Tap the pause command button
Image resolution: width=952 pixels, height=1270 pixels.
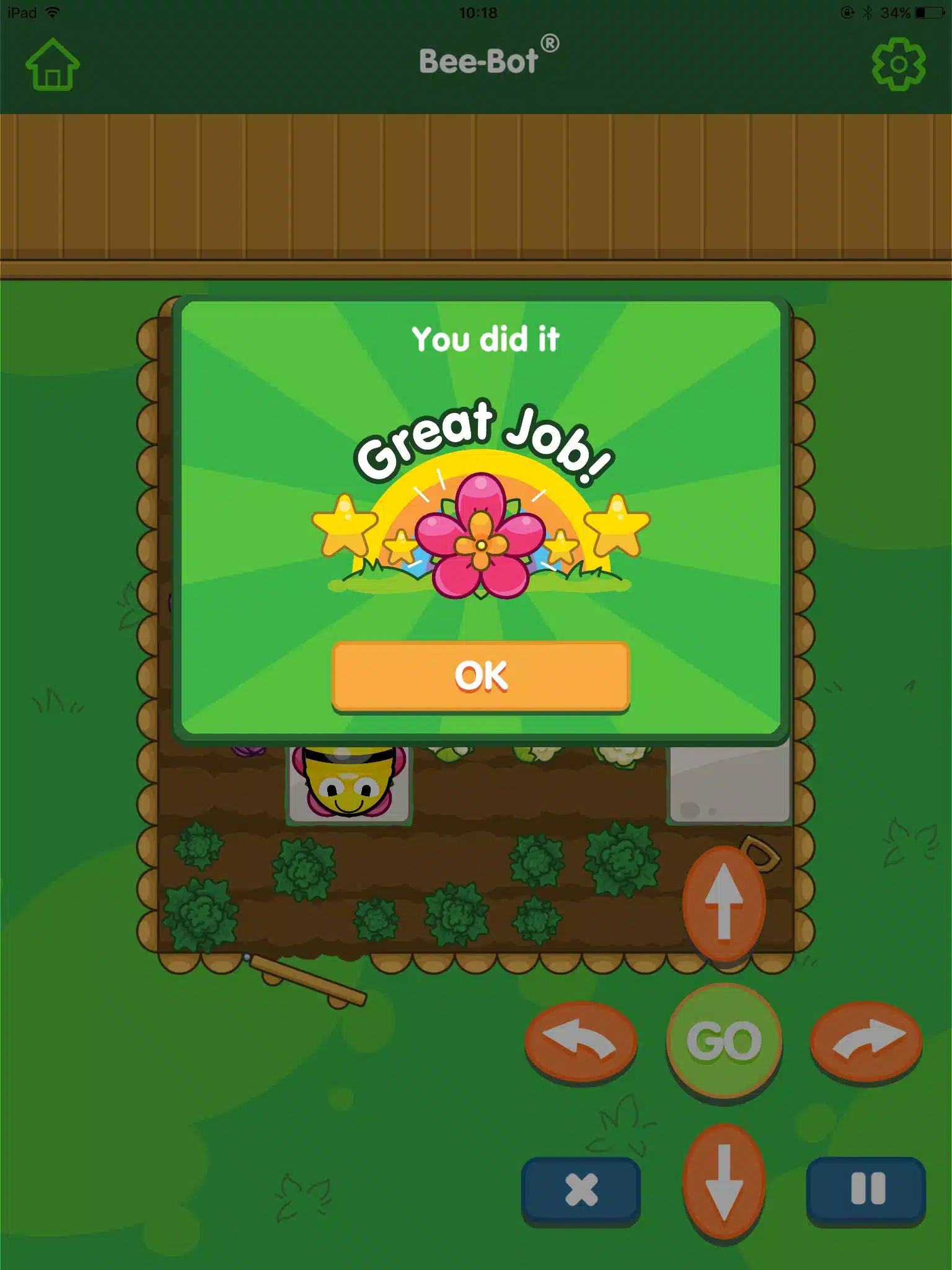pyautogui.click(x=866, y=1189)
